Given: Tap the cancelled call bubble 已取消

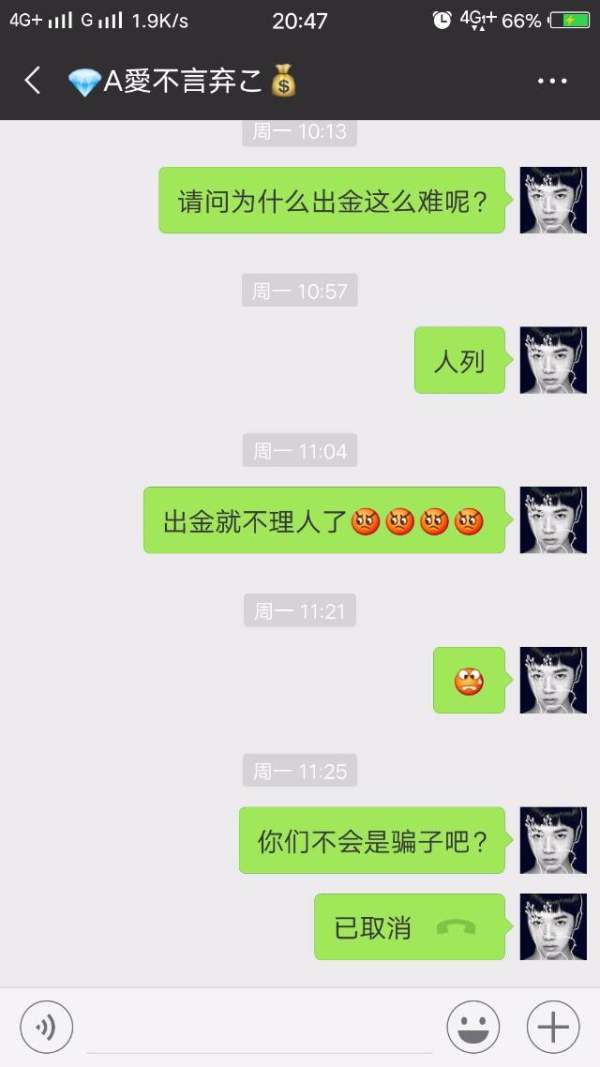Looking at the screenshot, I should pyautogui.click(x=409, y=927).
